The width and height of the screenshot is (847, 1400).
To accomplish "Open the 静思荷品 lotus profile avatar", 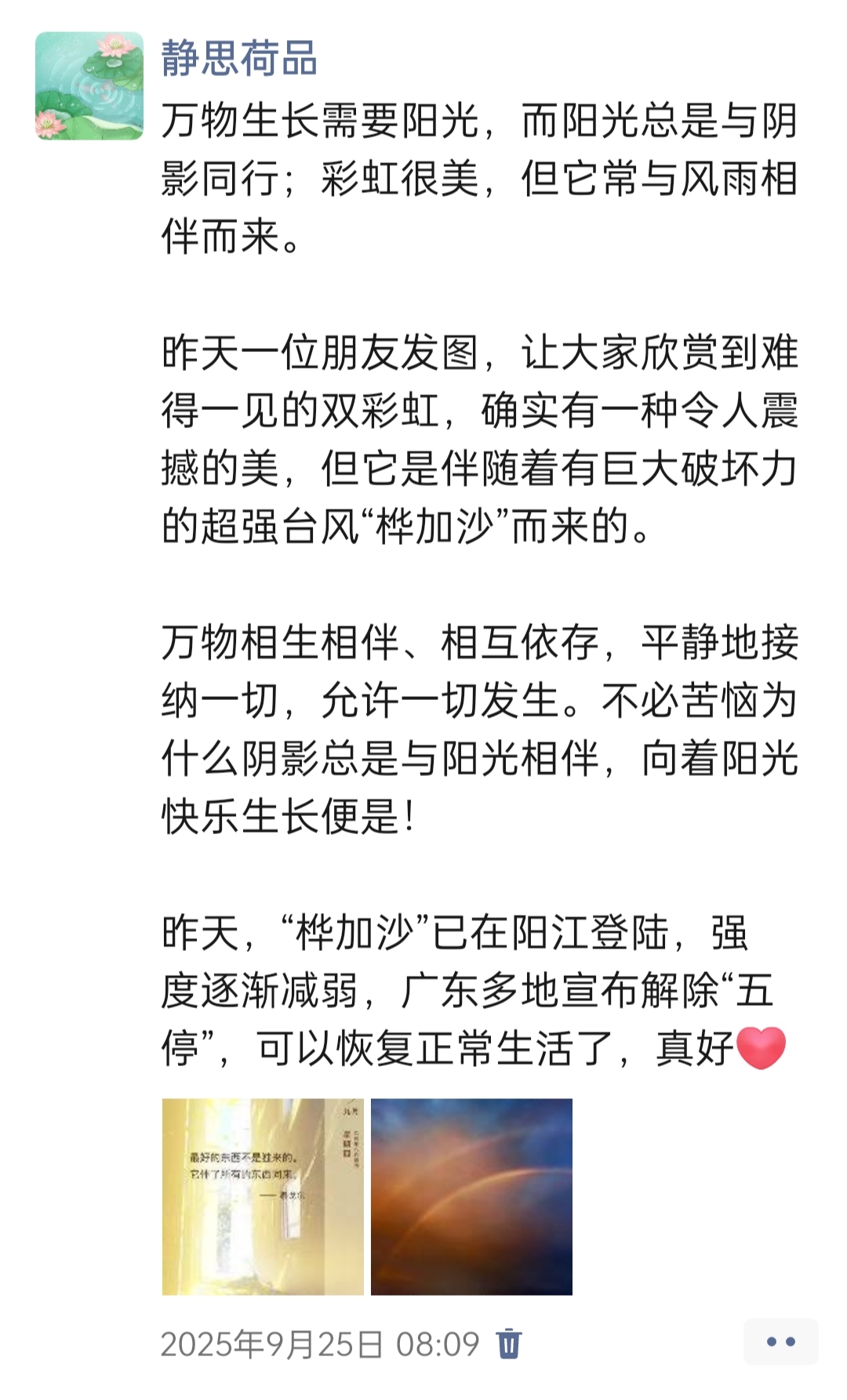I will [x=89, y=86].
